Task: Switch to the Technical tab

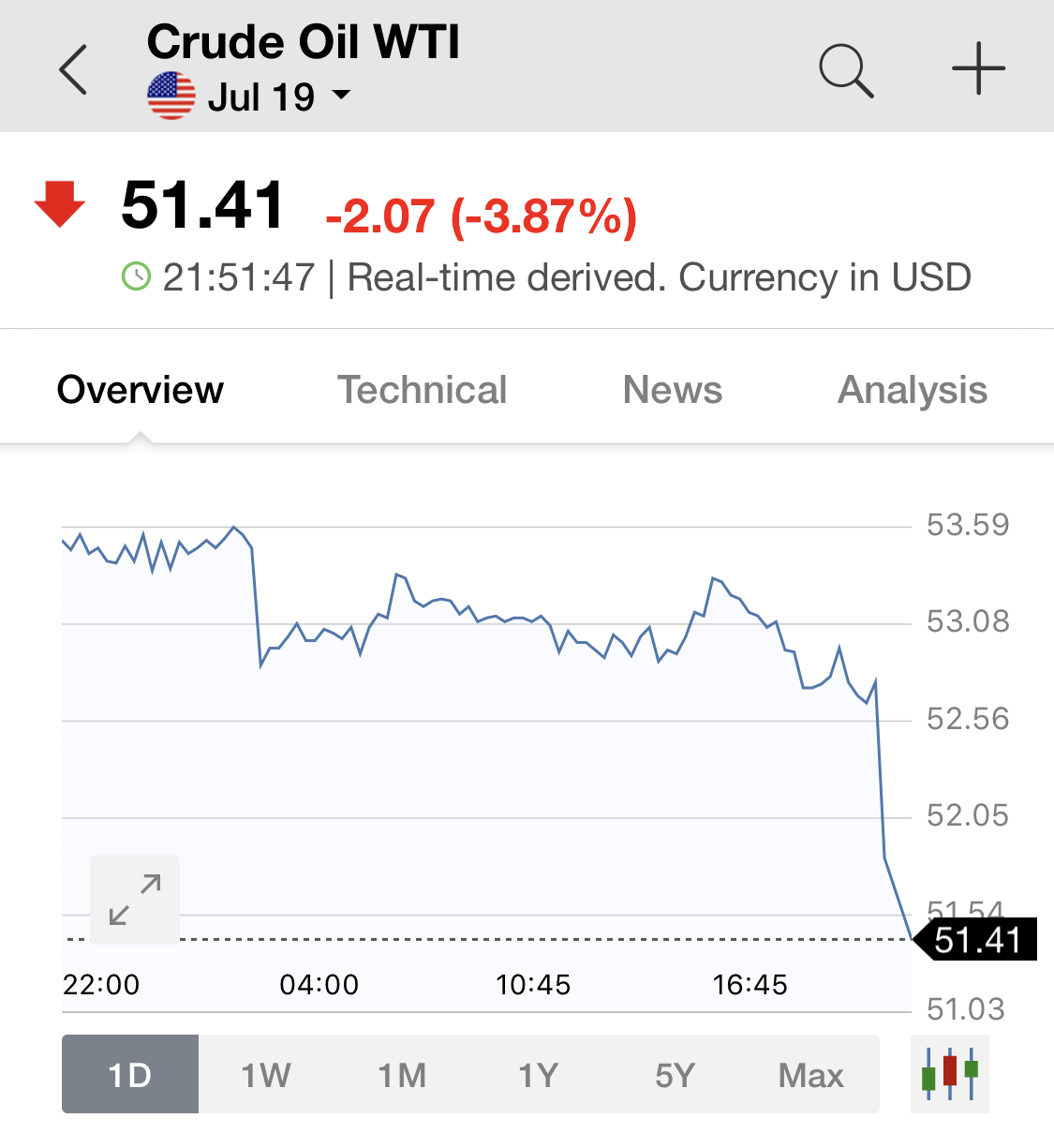Action: (x=422, y=390)
